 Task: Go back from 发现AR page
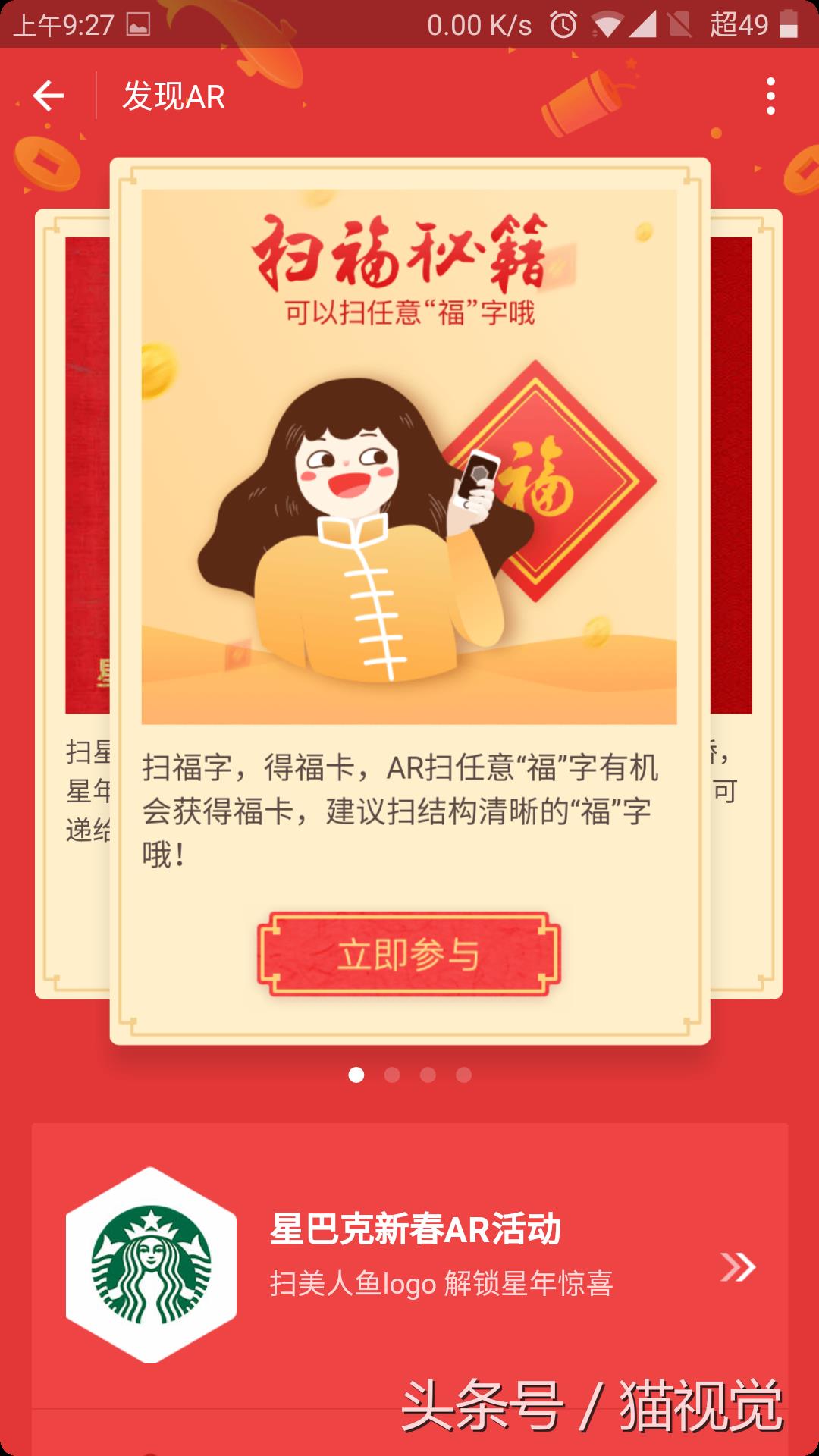click(49, 96)
